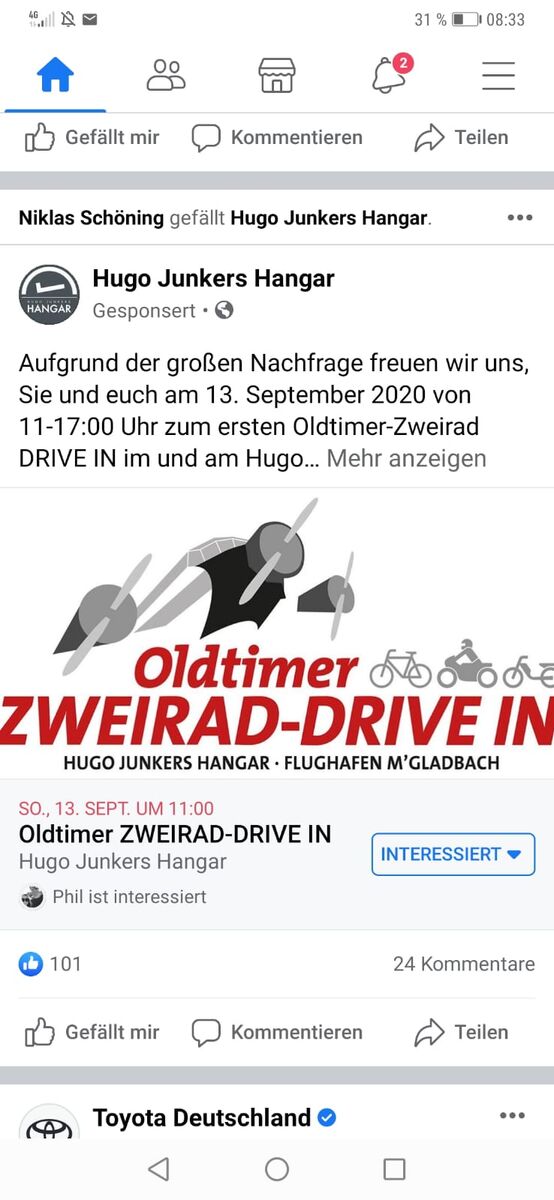Go back with the system back button
Image resolution: width=554 pixels, height=1200 pixels.
coord(159,1169)
